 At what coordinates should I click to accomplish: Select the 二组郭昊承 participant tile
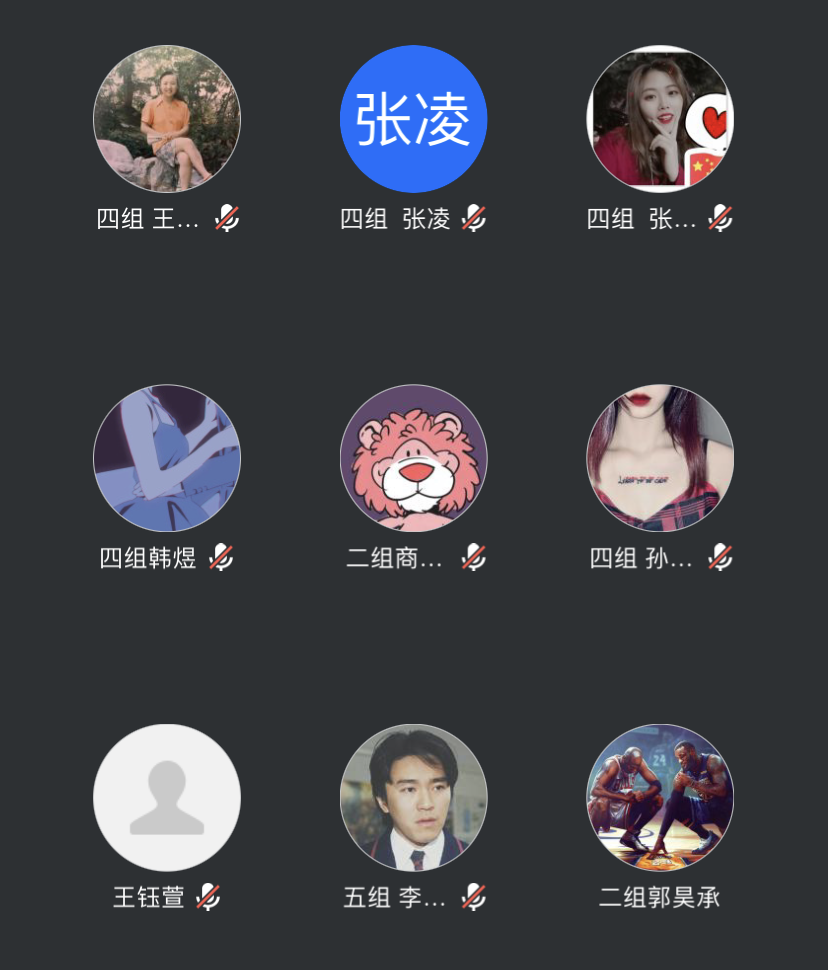pyautogui.click(x=660, y=797)
